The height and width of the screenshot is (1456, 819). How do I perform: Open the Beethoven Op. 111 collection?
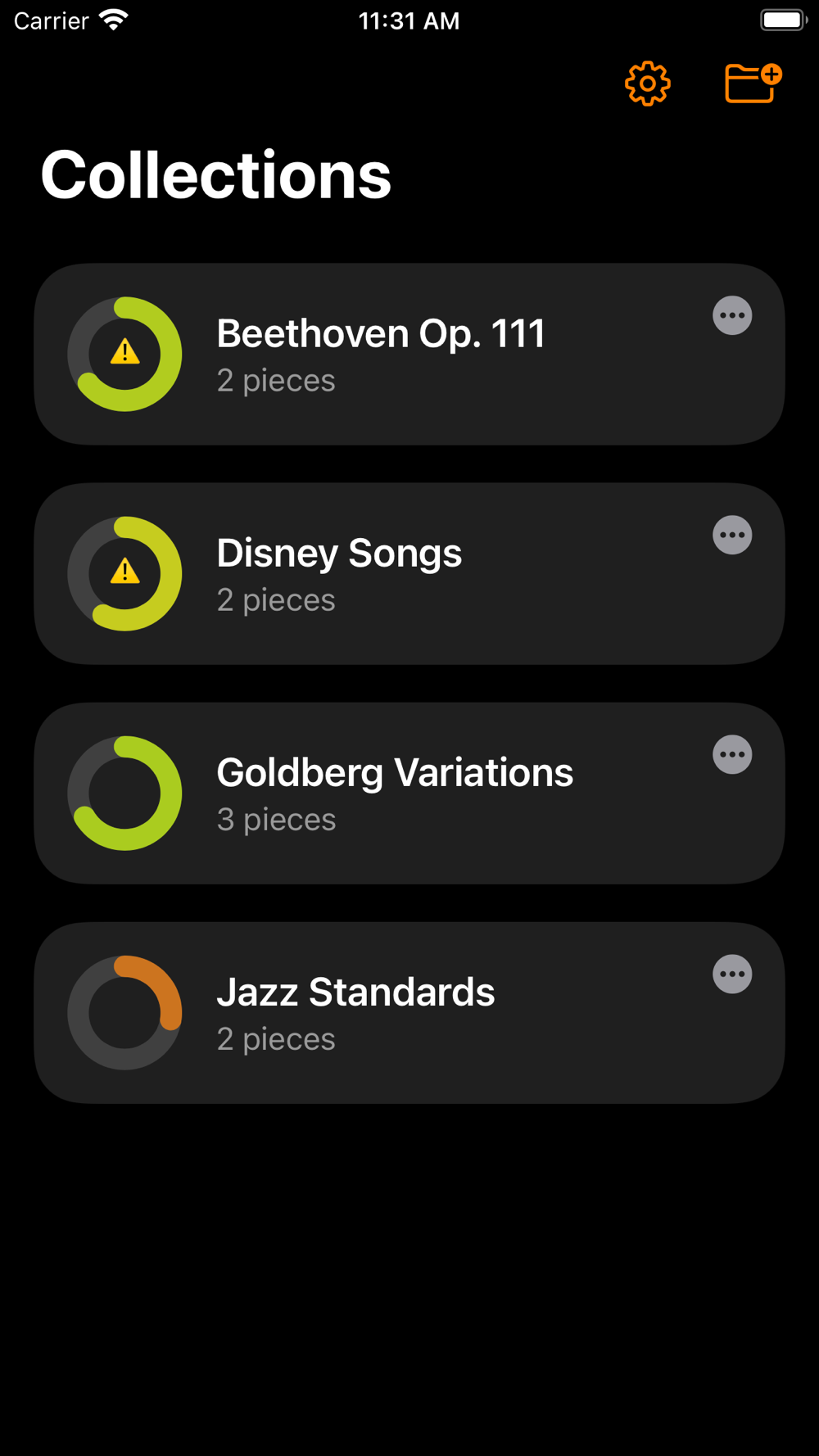pos(409,355)
